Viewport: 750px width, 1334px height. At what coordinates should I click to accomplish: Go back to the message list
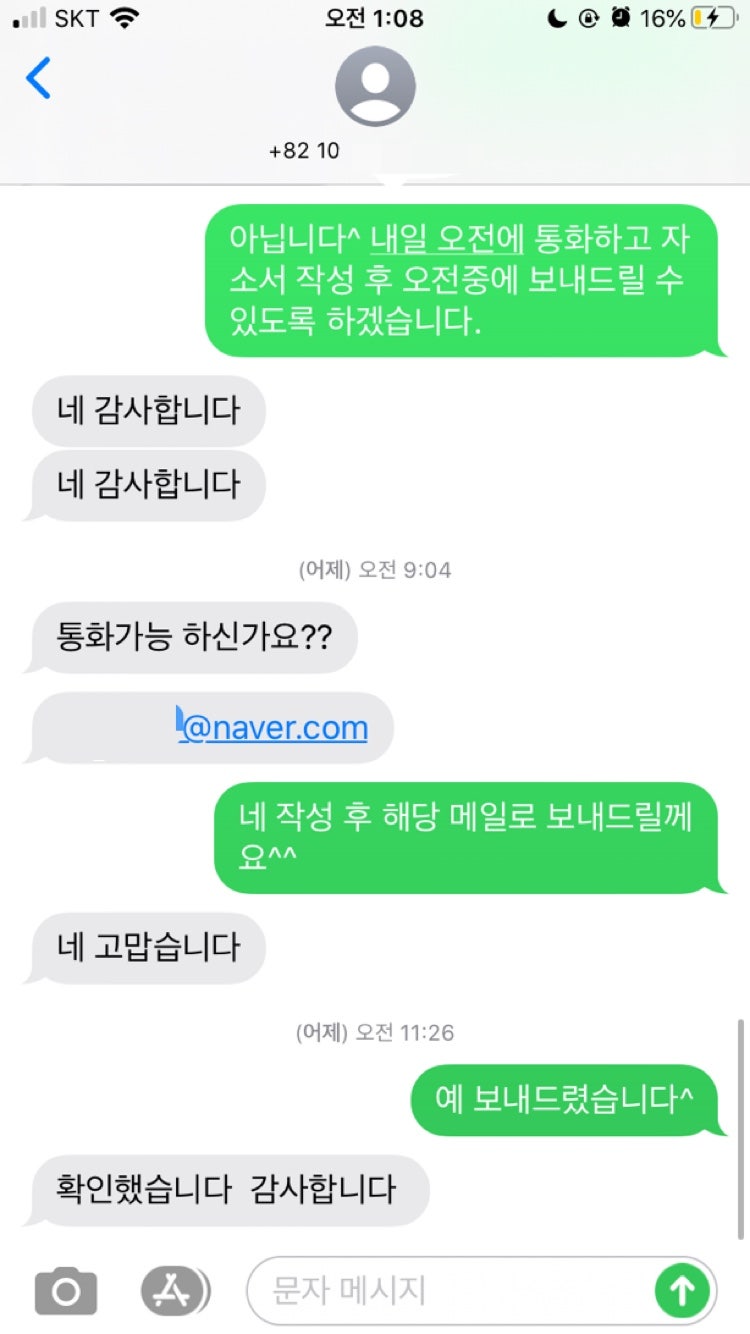coord(38,78)
